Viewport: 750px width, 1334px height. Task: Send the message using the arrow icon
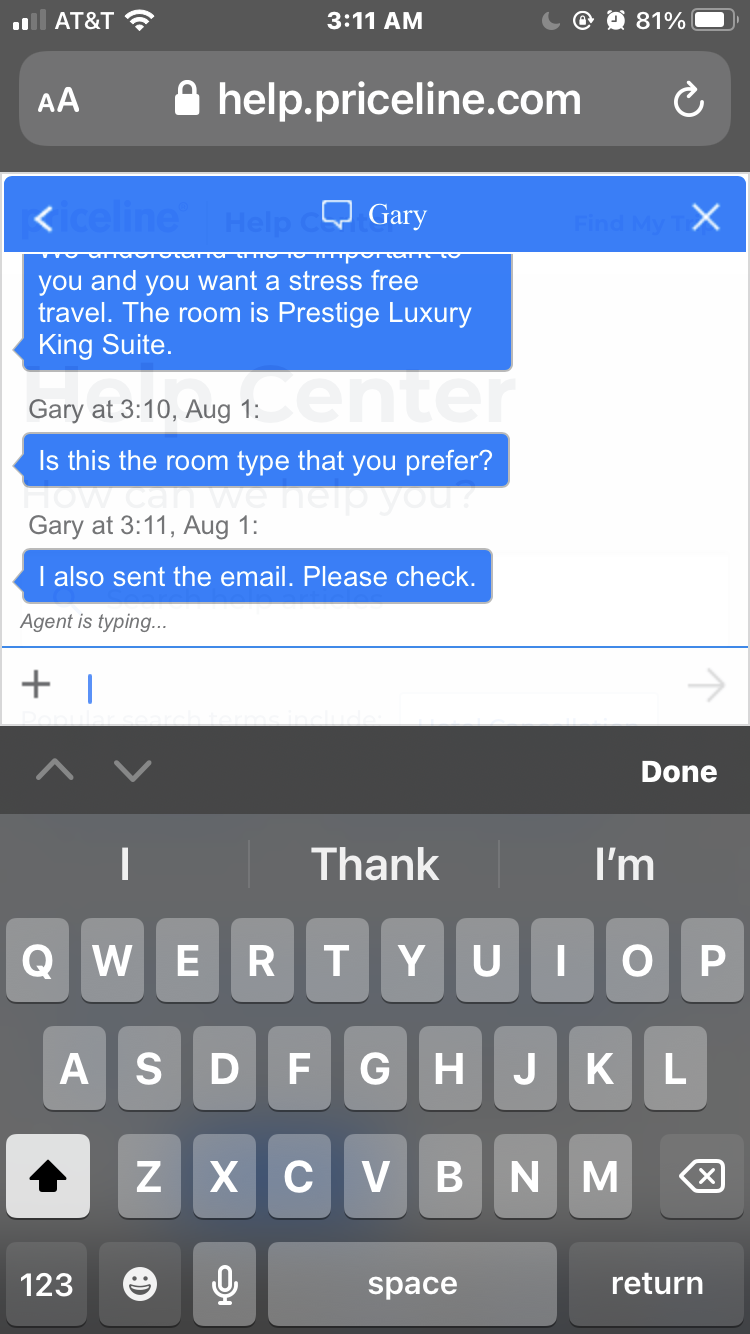(x=706, y=684)
